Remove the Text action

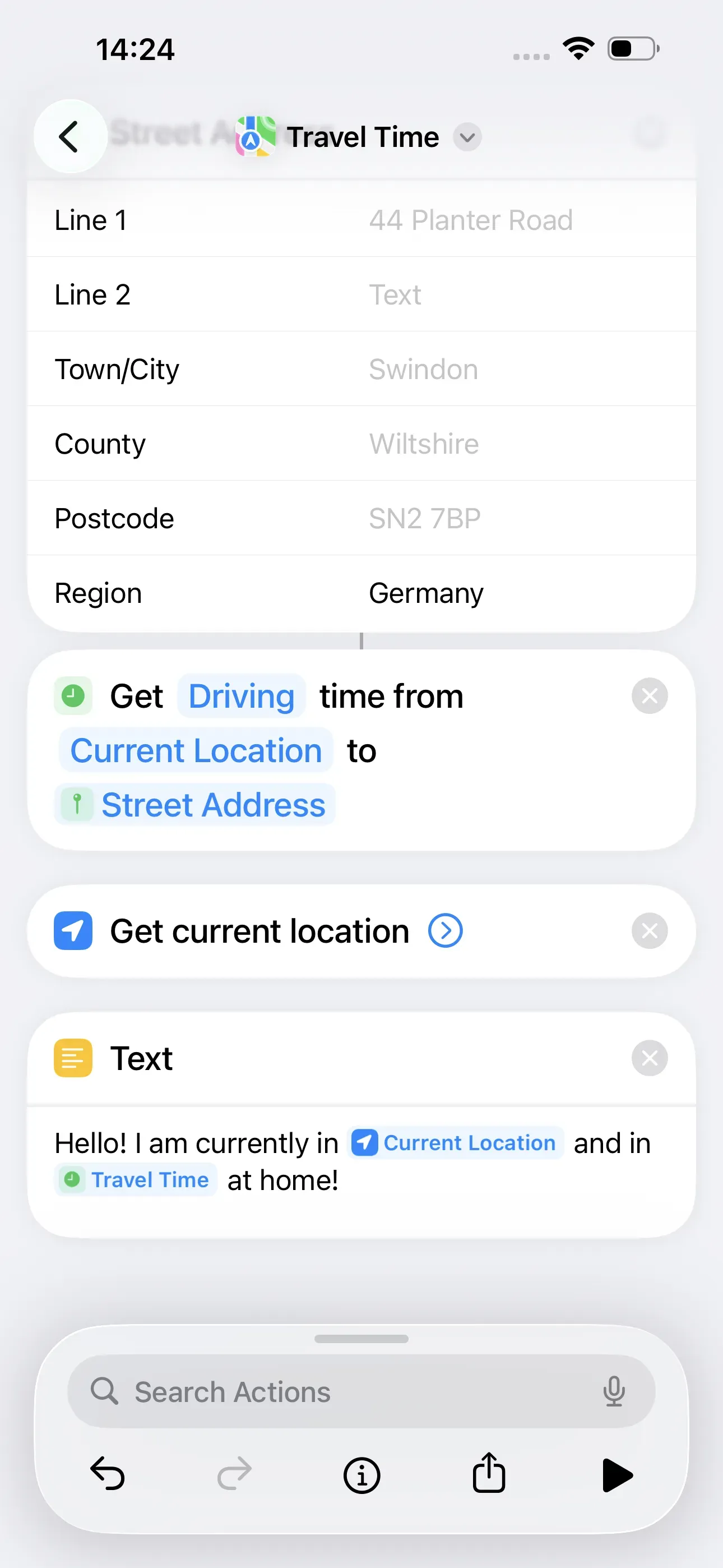[649, 1058]
